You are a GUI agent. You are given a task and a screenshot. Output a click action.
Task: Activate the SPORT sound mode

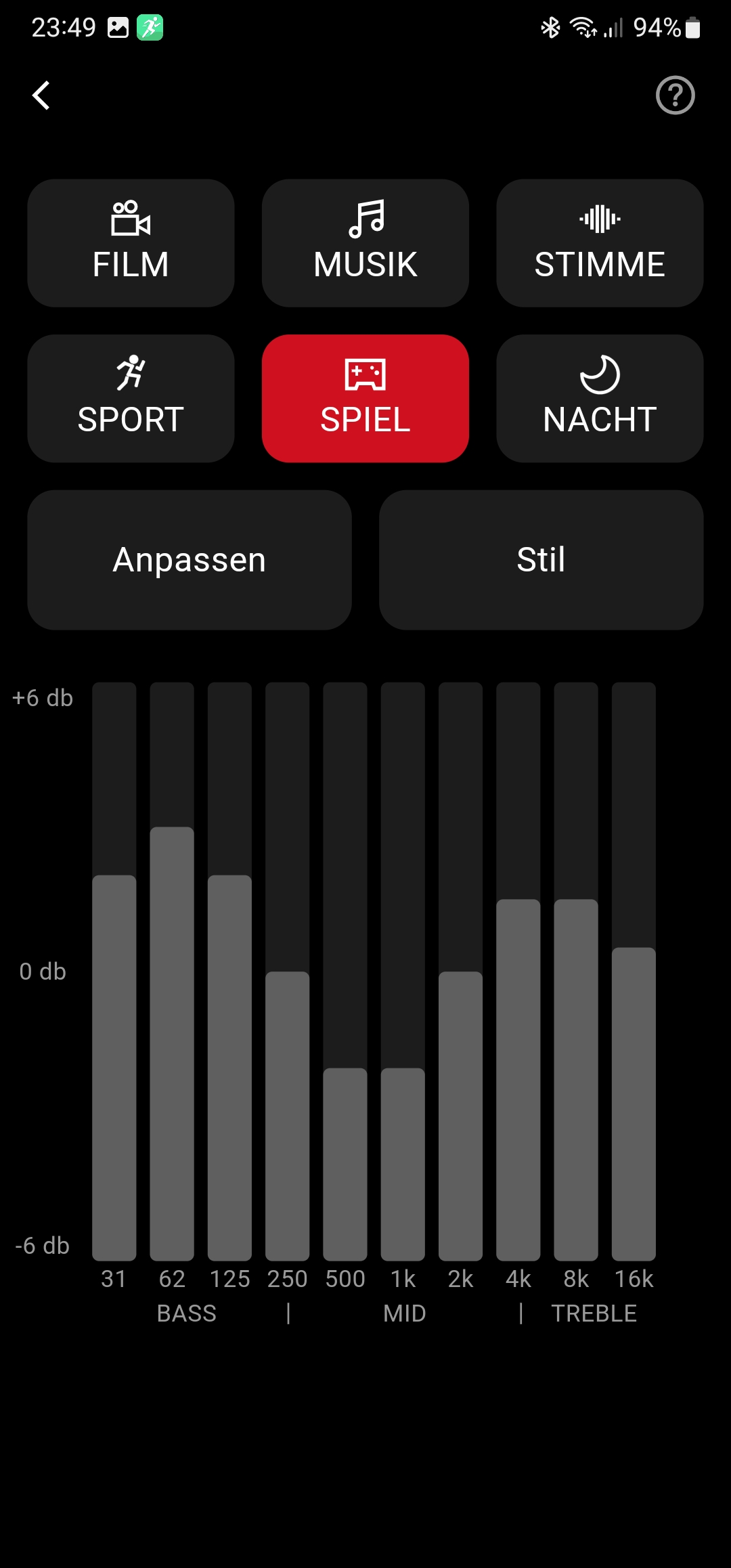(x=131, y=398)
